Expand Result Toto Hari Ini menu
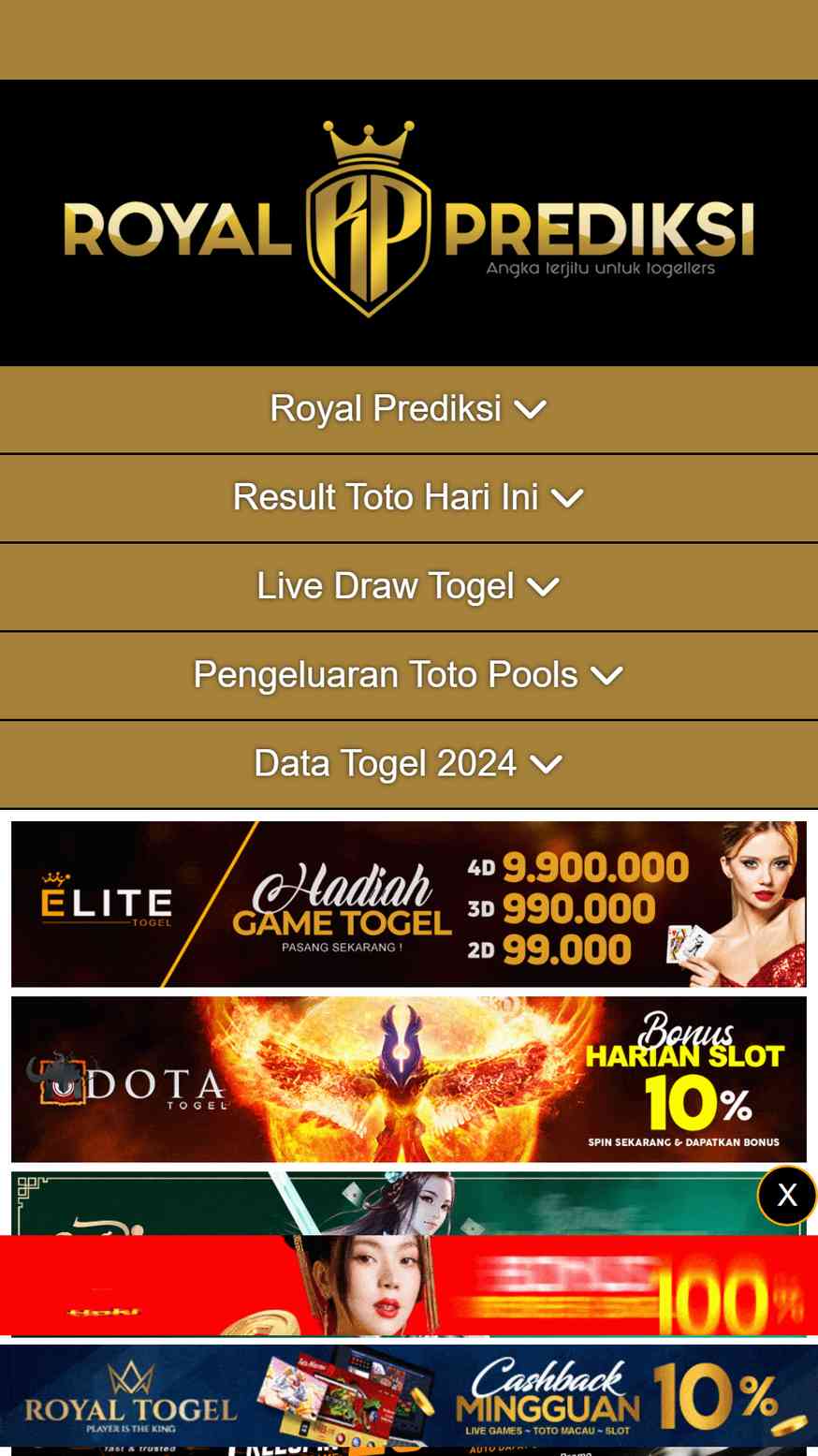 408,497
